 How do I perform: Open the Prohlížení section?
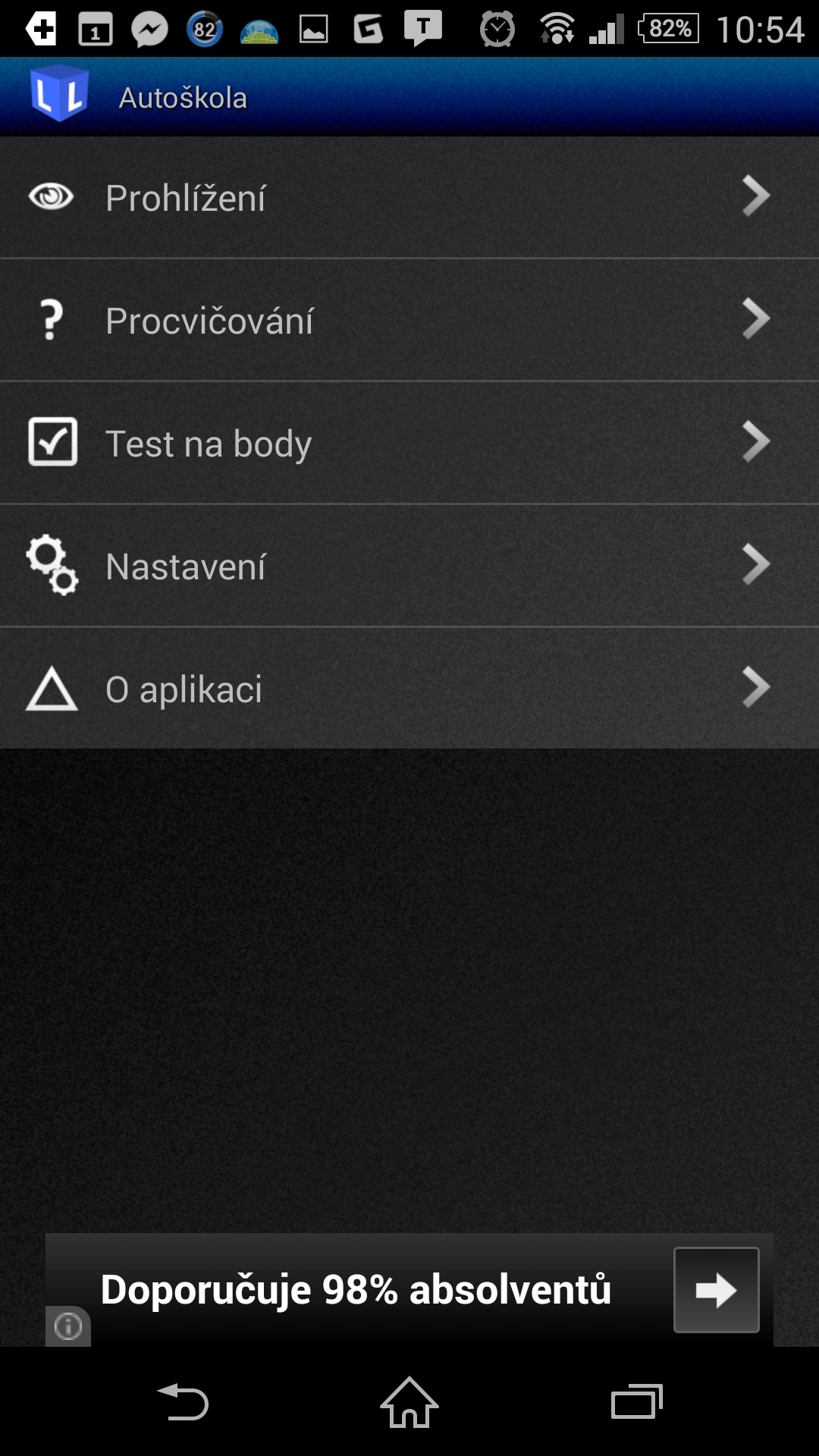(409, 197)
